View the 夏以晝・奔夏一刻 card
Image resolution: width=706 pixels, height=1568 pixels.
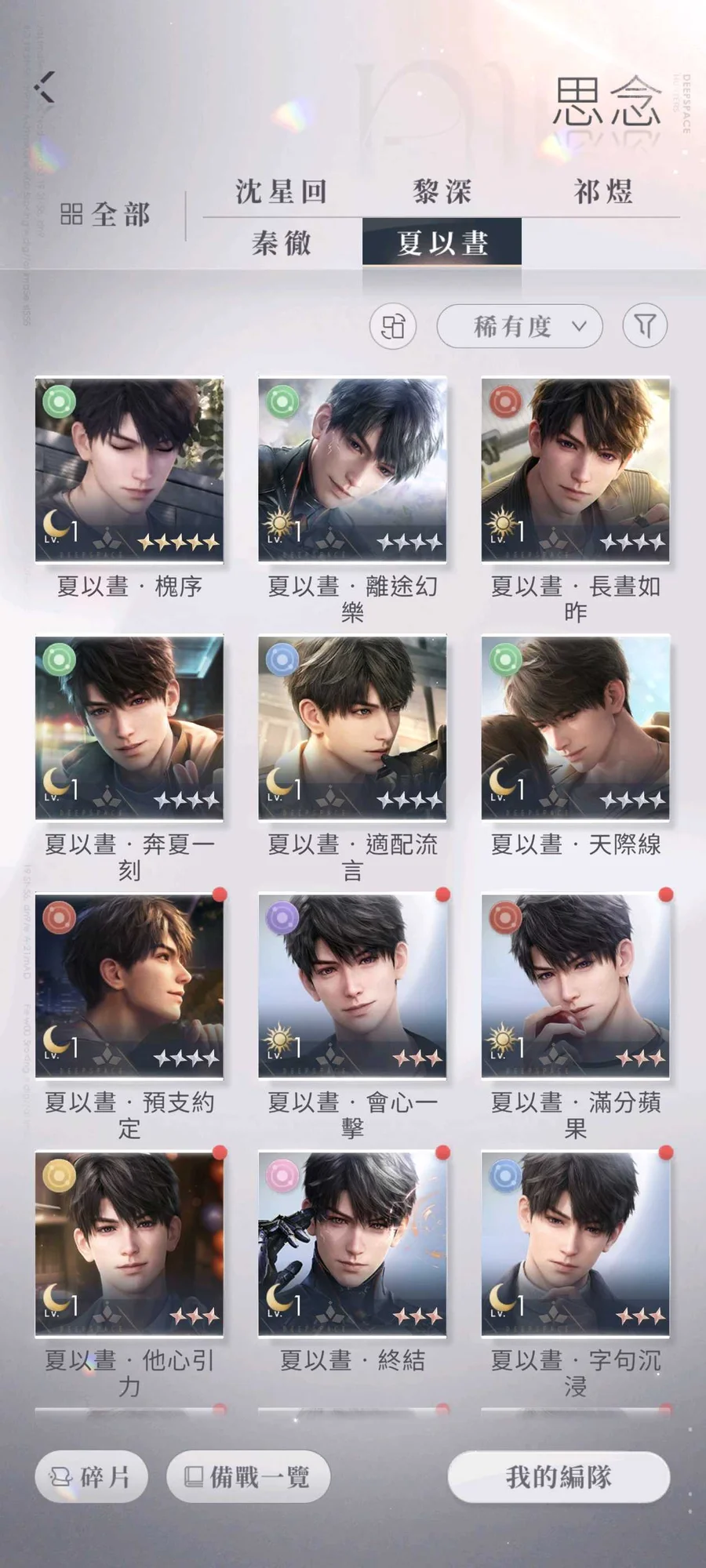[x=129, y=728]
